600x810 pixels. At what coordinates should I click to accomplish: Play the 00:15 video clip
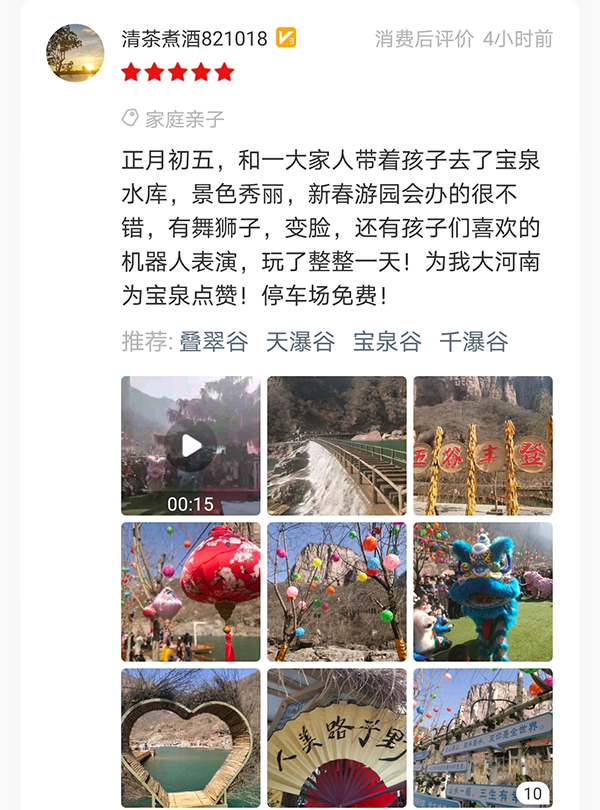click(x=191, y=445)
